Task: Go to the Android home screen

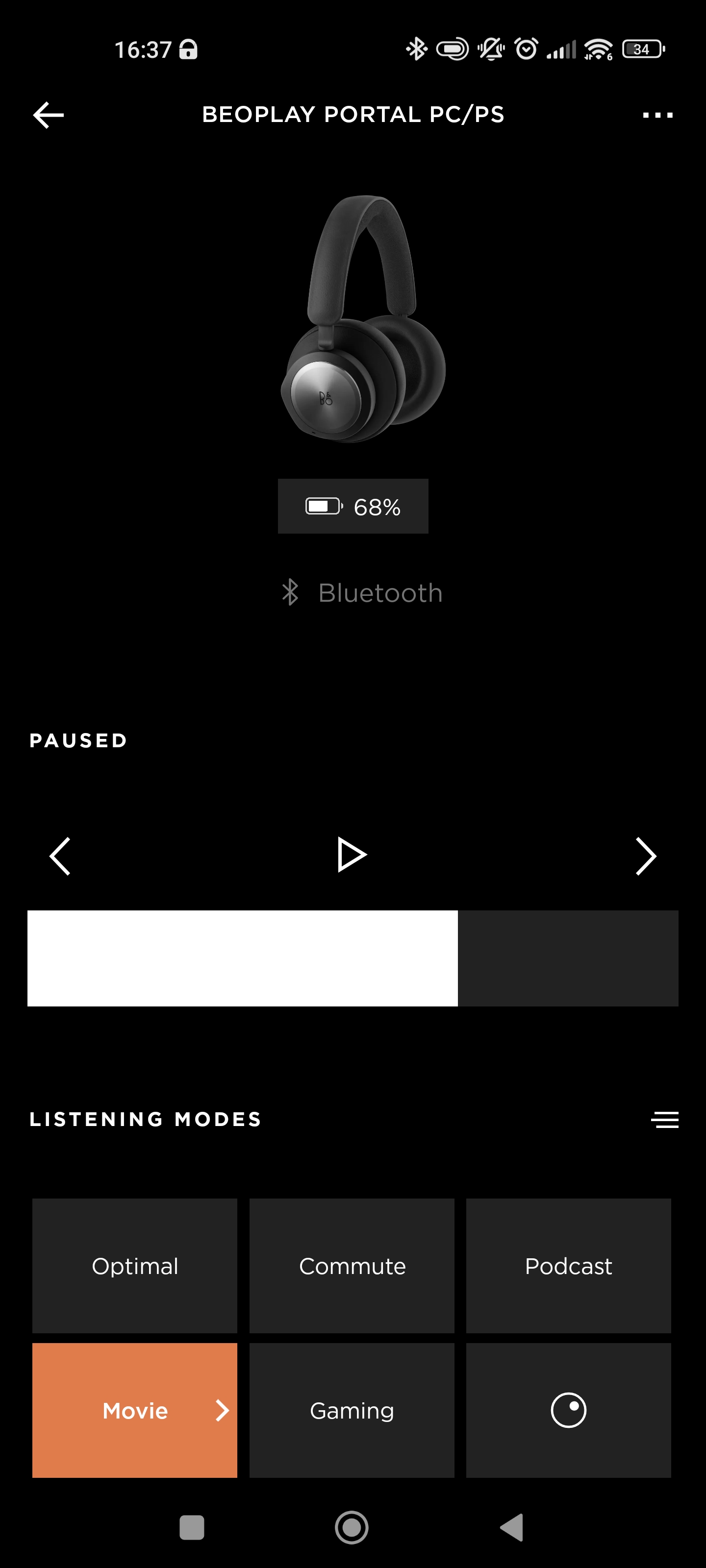Action: pos(352,1527)
